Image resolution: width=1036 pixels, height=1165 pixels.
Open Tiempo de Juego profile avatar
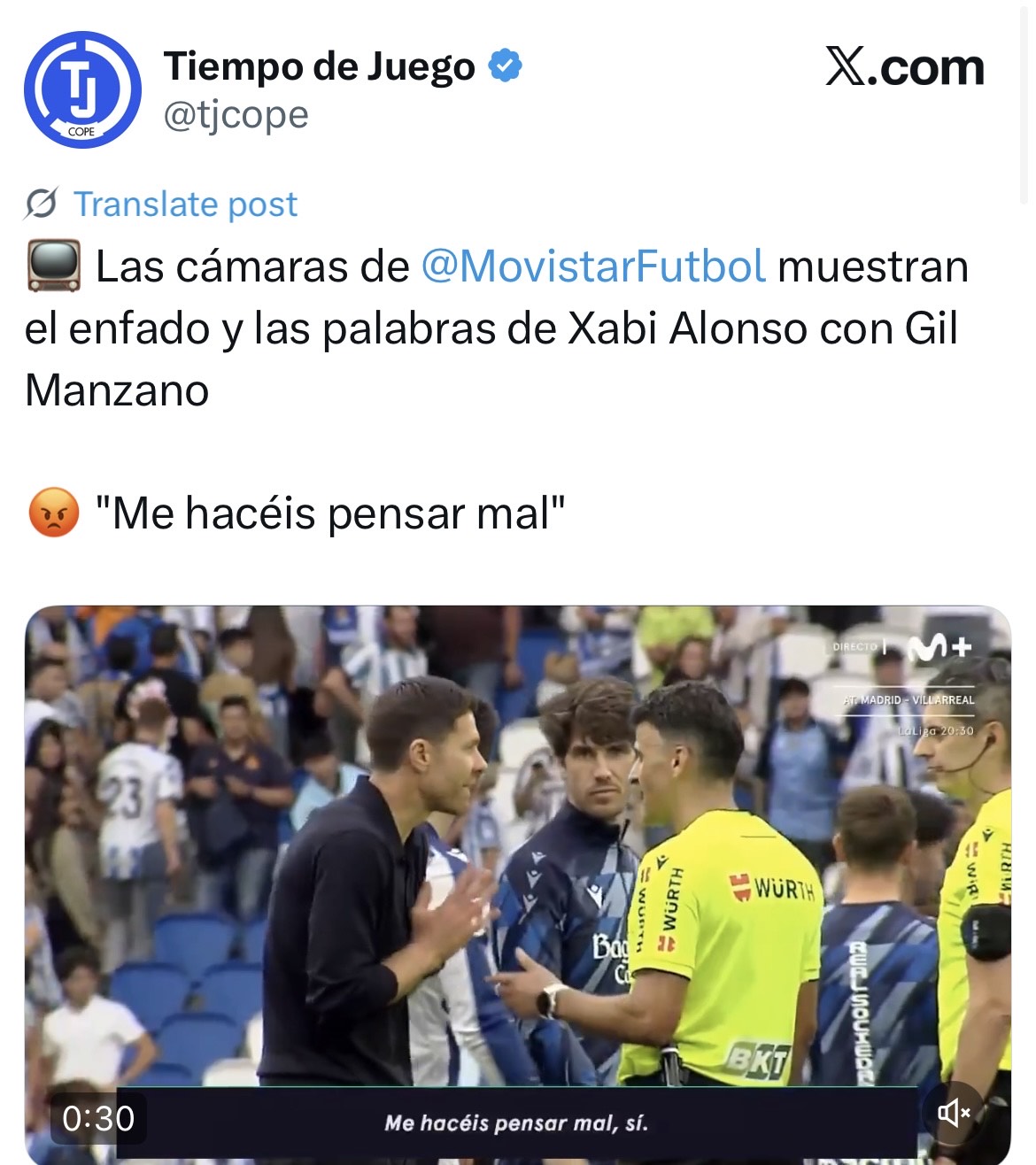pyautogui.click(x=82, y=89)
